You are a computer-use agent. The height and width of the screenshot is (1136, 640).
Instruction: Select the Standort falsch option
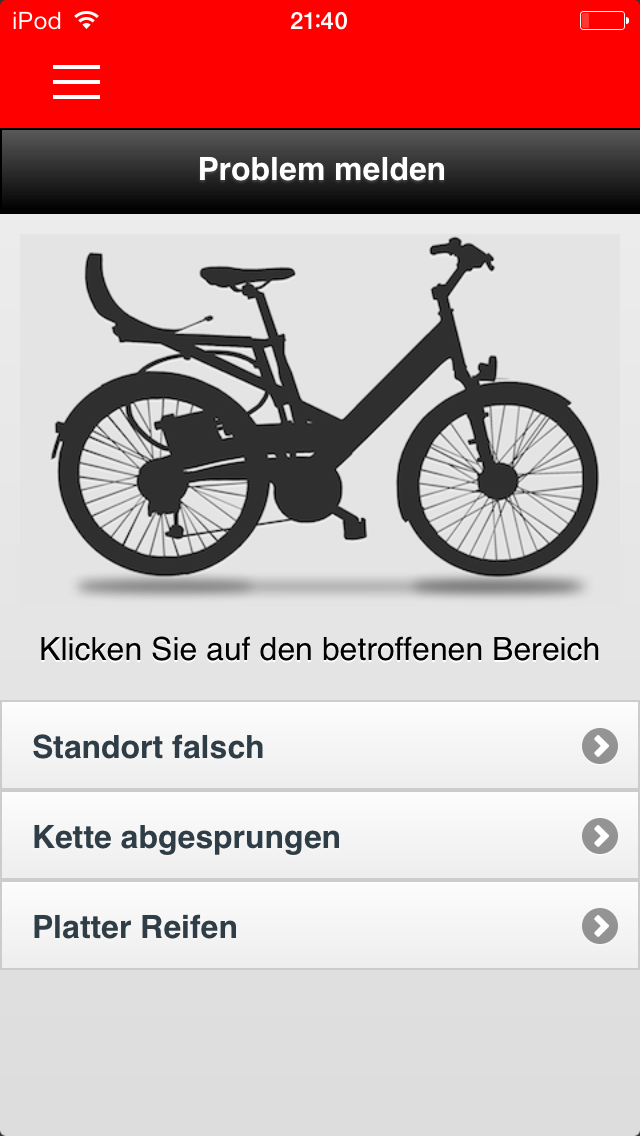(x=320, y=746)
